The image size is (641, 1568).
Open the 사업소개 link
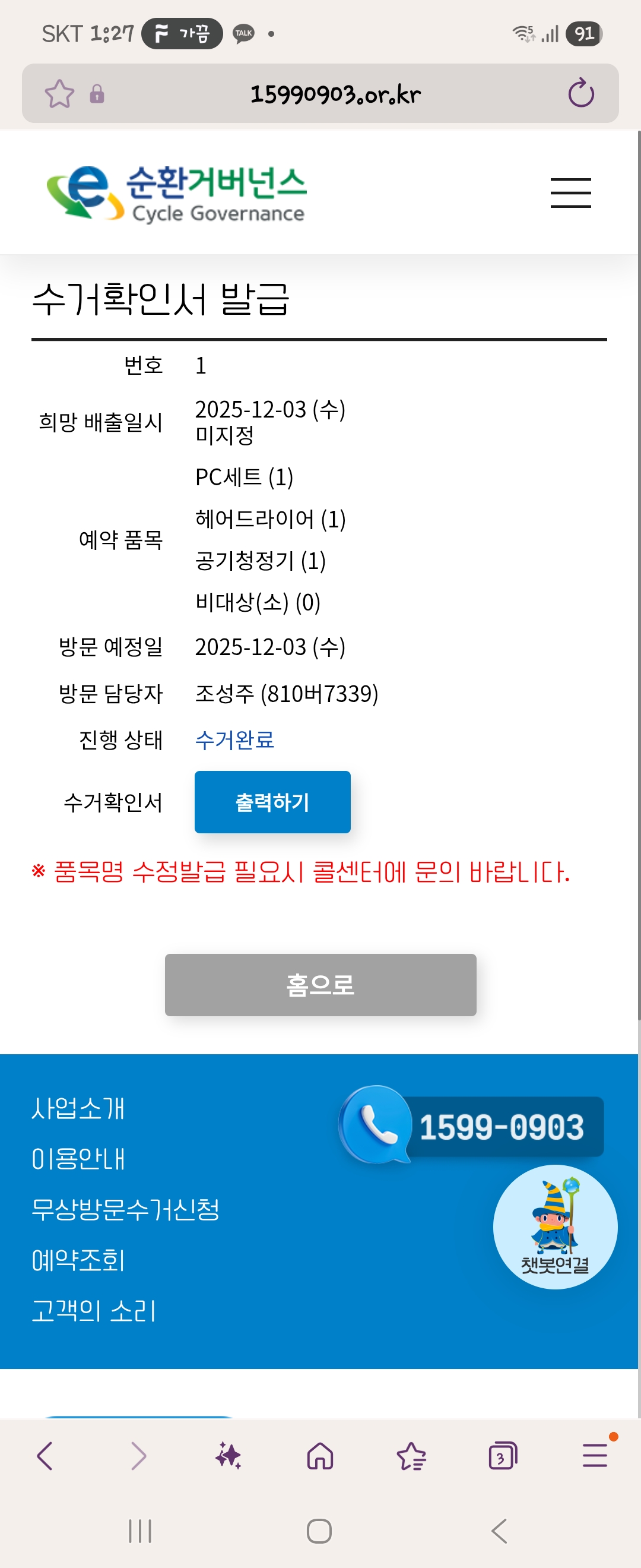pyautogui.click(x=78, y=1108)
